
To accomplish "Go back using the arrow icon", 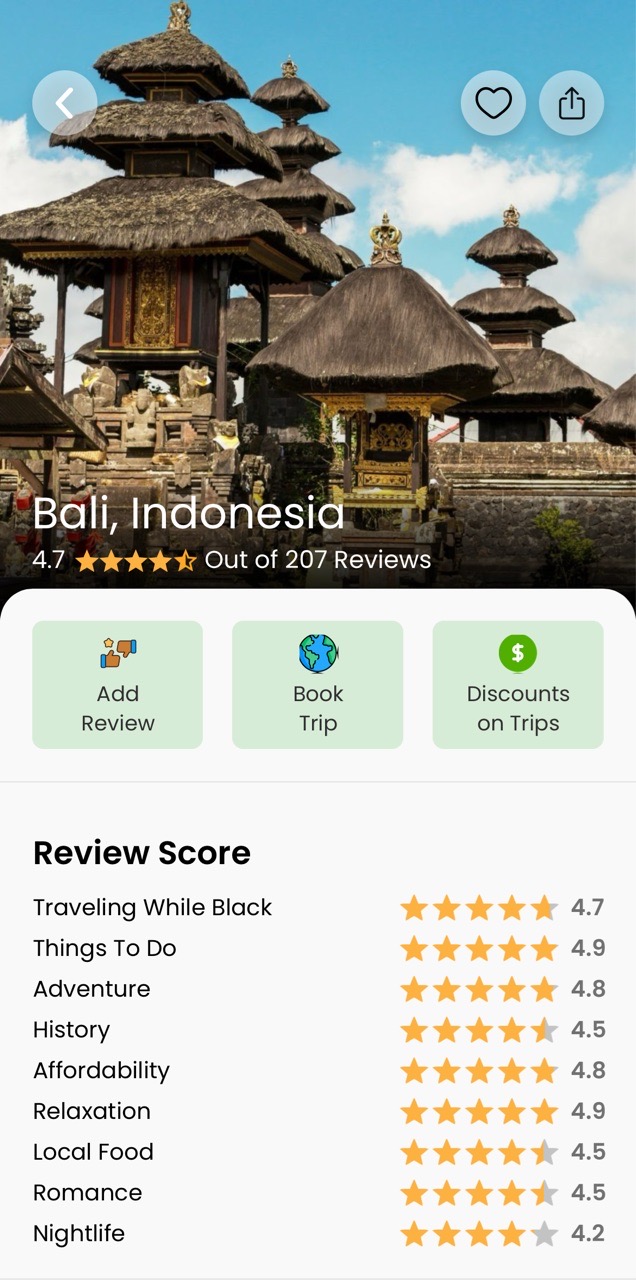I will point(65,103).
